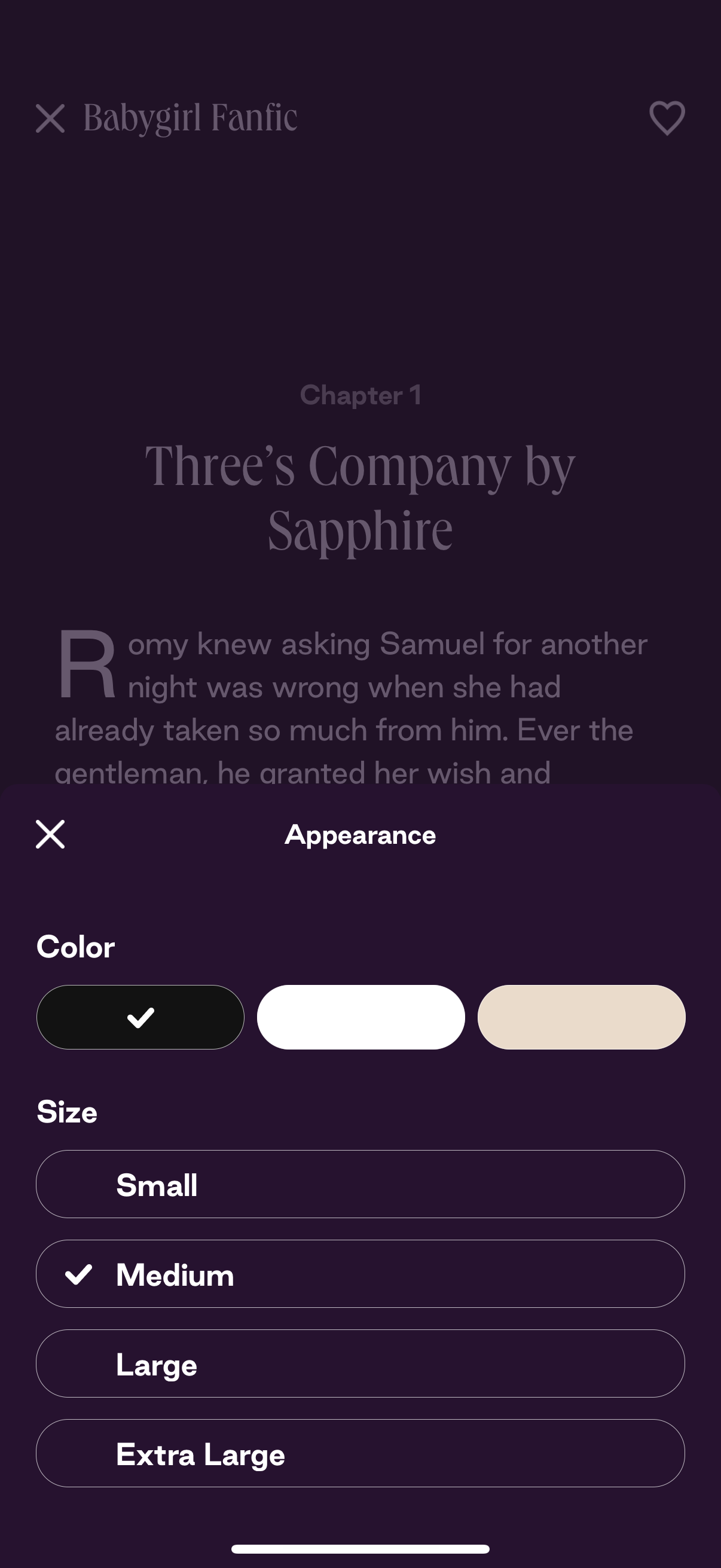
Task: Tap the Size section label
Action: (x=67, y=1111)
